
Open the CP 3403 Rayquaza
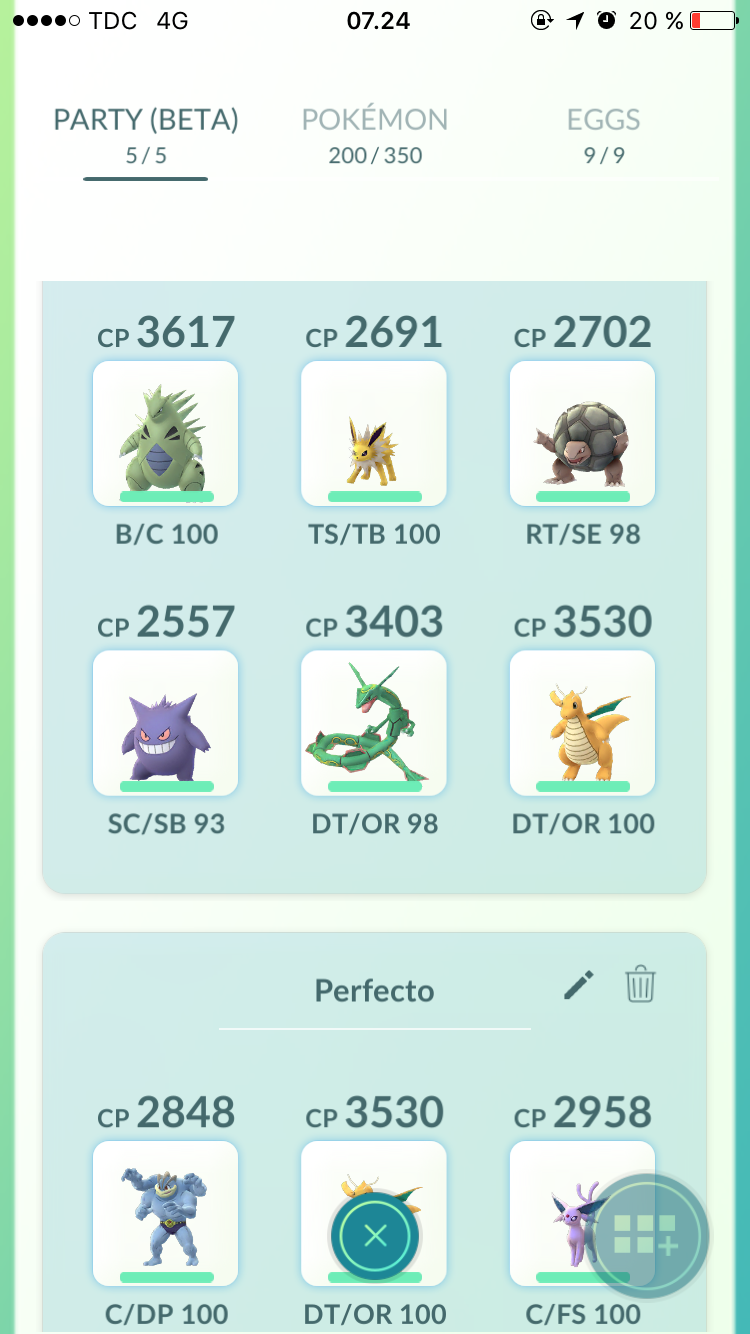[x=374, y=723]
